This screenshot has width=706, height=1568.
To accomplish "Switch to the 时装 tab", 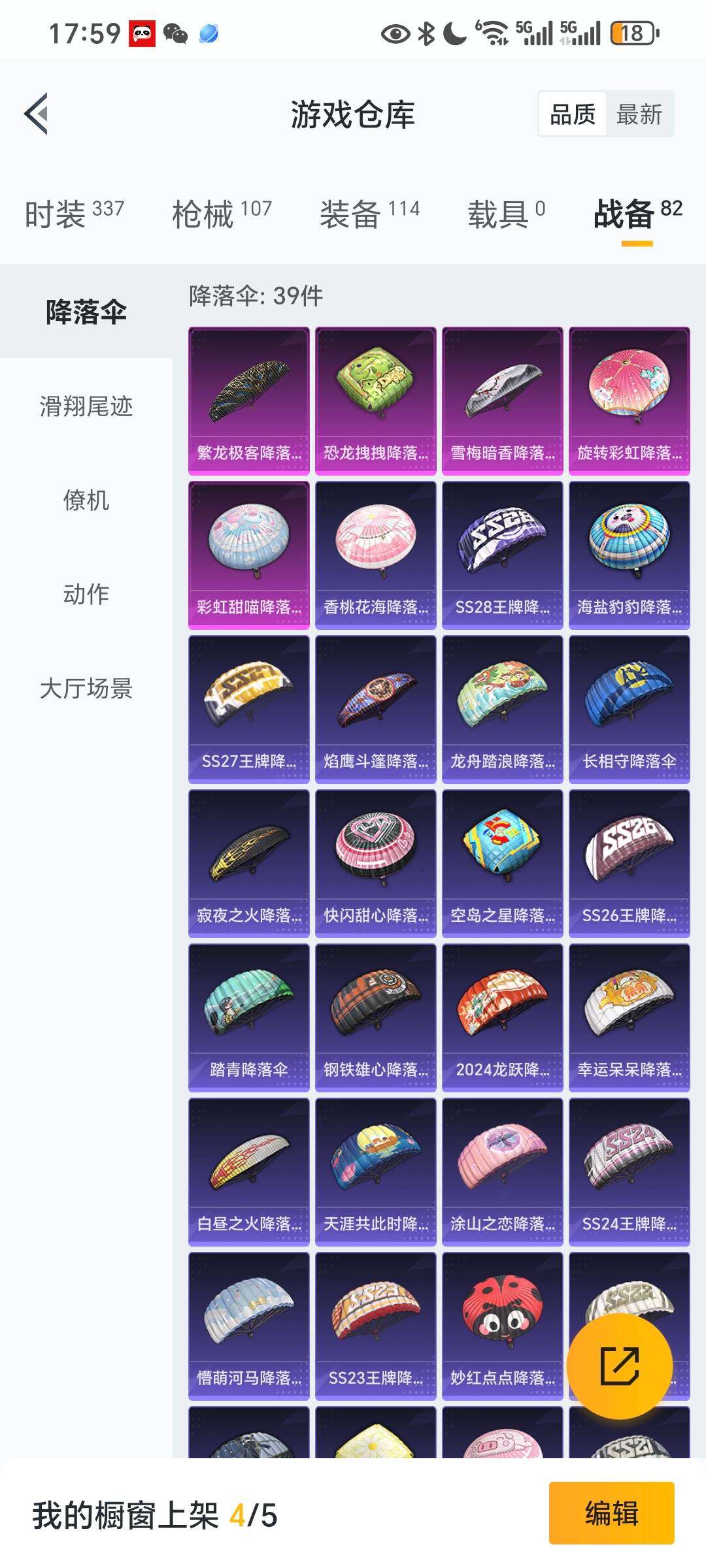I will tap(74, 214).
